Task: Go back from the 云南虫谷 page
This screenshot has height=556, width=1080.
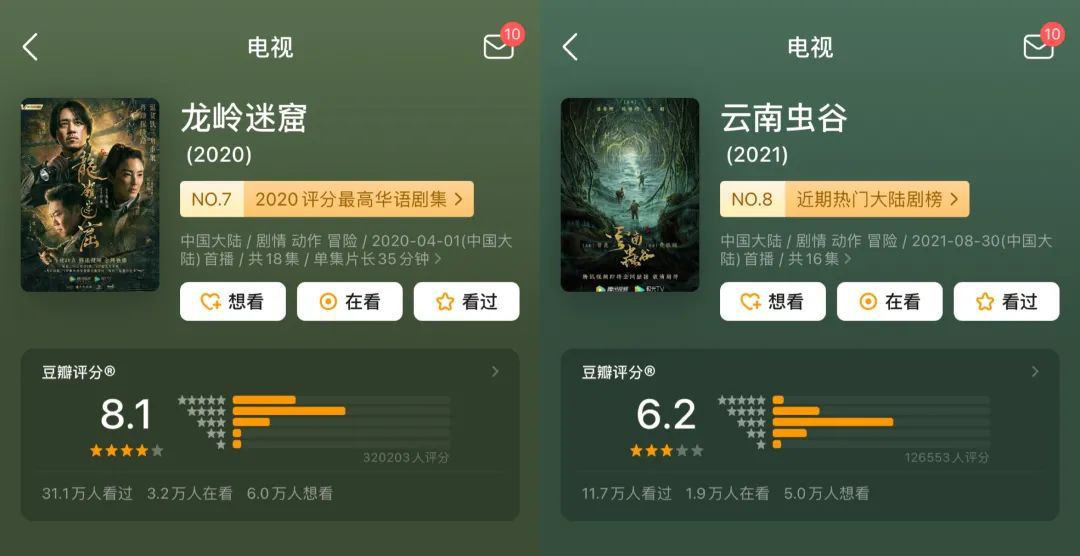Action: coord(571,47)
